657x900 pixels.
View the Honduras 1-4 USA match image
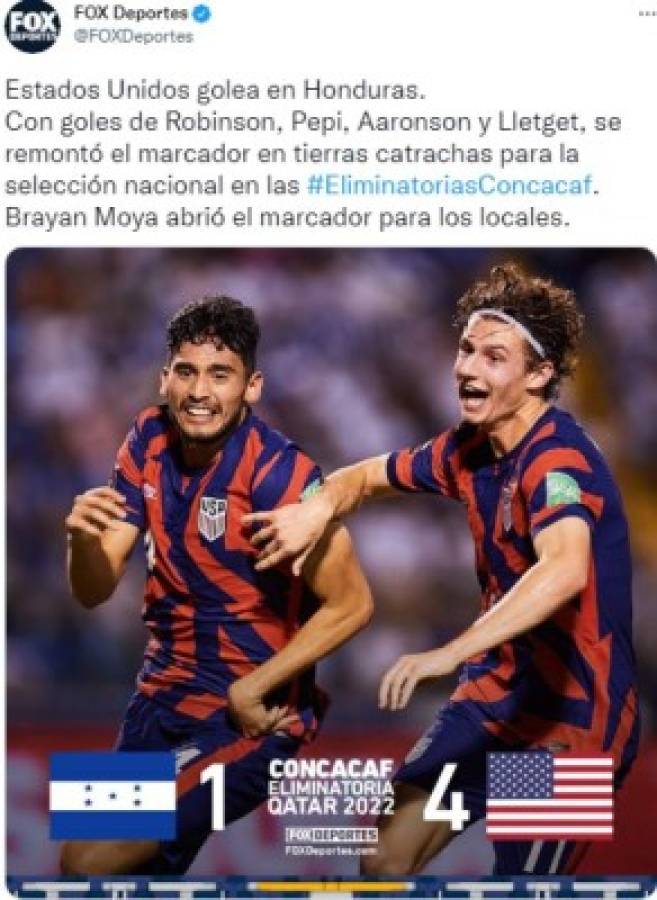click(x=330, y=570)
